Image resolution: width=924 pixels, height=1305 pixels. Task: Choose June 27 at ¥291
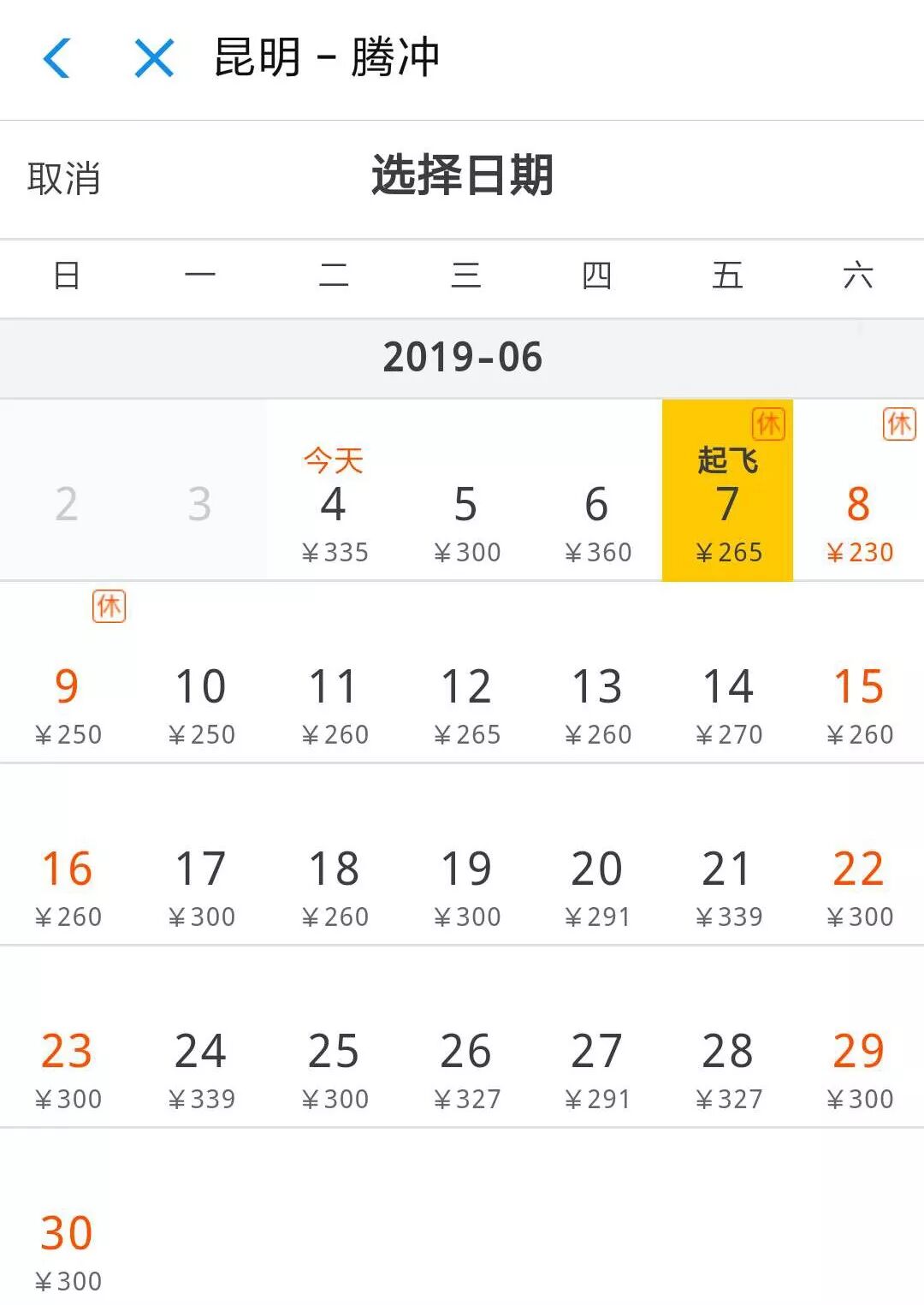(x=597, y=1037)
